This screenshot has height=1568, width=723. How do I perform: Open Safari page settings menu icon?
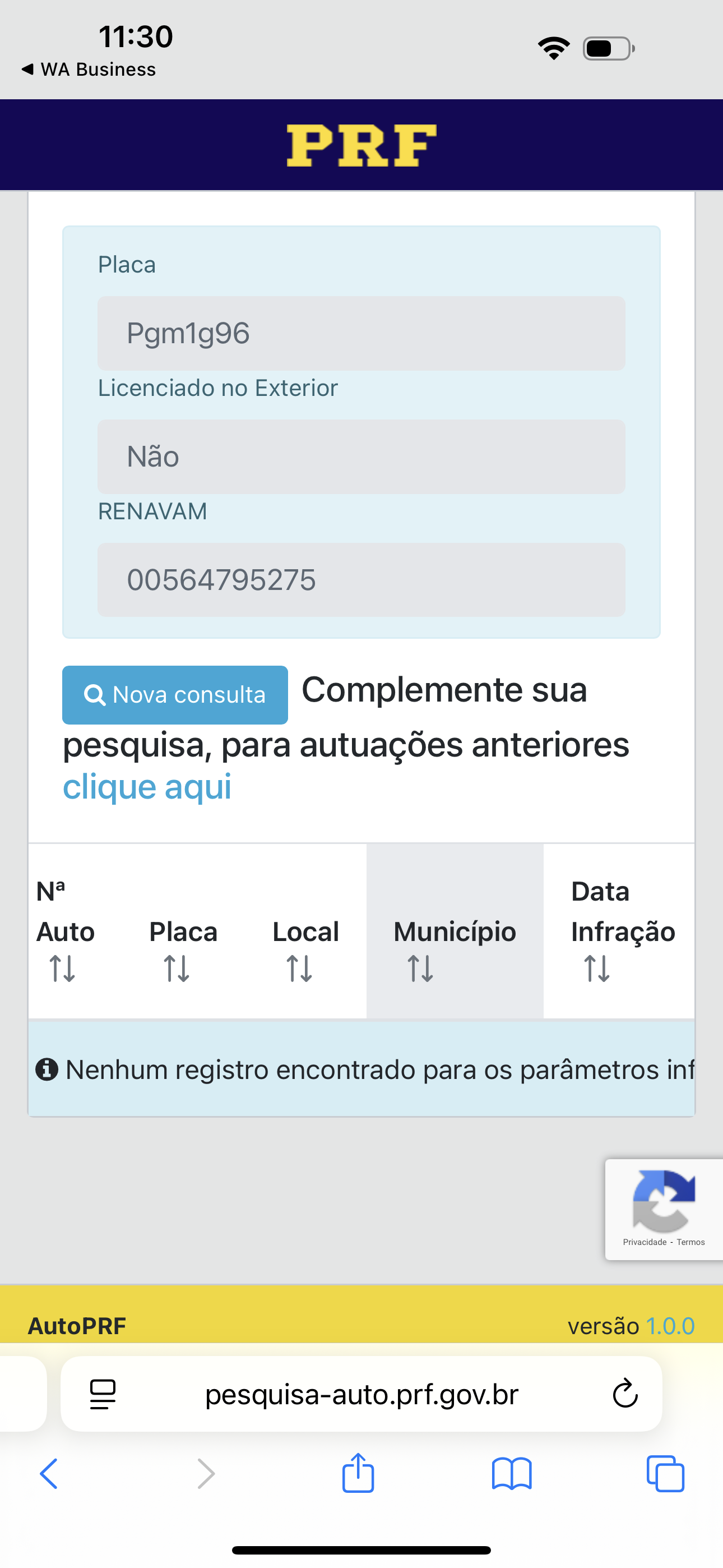click(x=103, y=1394)
